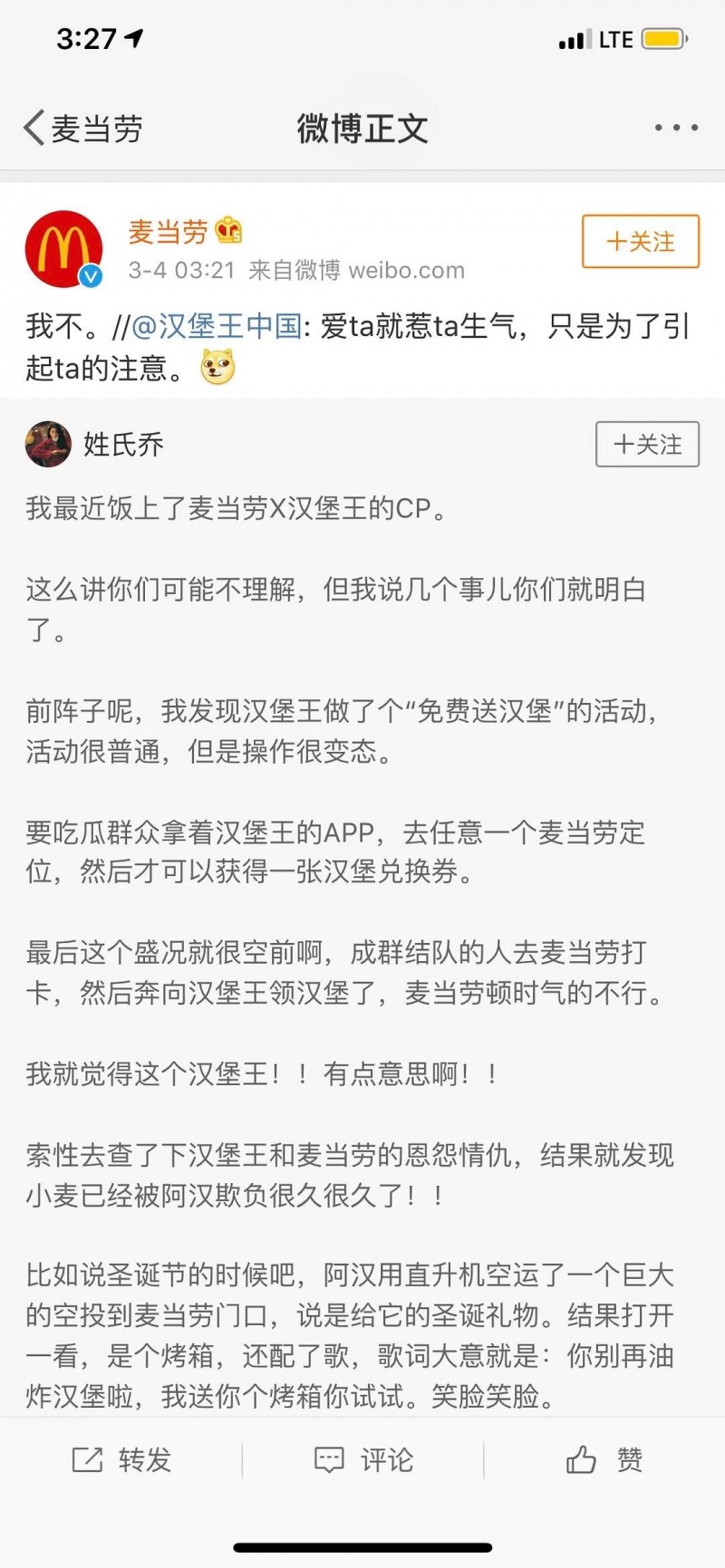Repost this weibo via 转发
Viewport: 725px width, 1568px height.
tap(122, 1459)
